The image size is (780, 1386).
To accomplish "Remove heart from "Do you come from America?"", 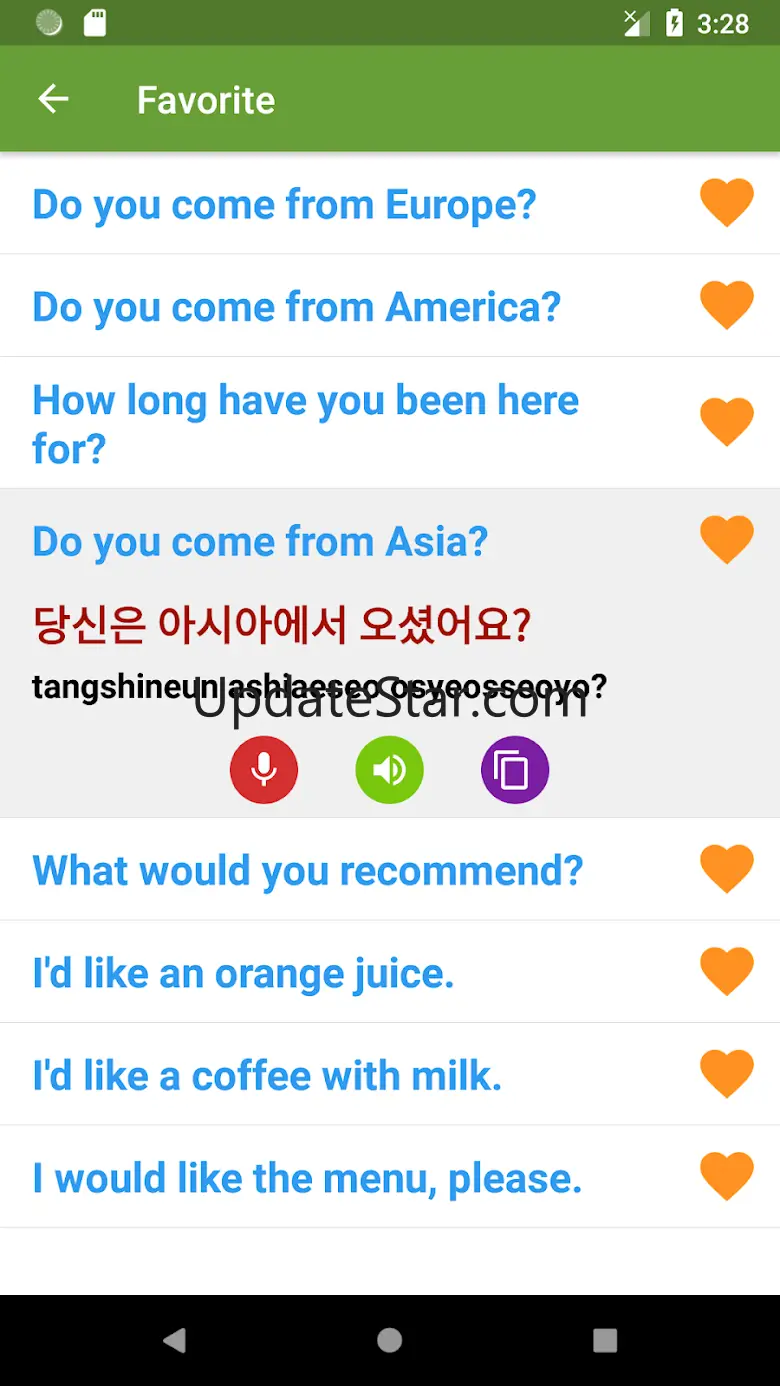I will click(x=727, y=305).
